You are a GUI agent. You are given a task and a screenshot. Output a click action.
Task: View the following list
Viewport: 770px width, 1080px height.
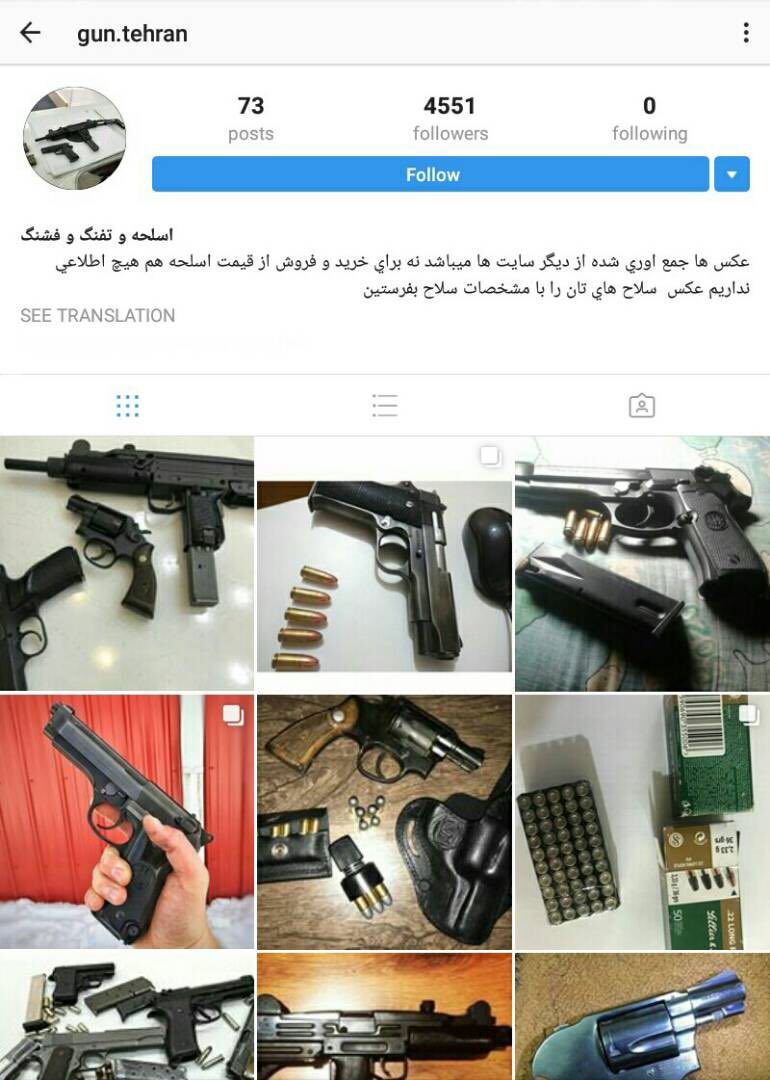pos(649,118)
